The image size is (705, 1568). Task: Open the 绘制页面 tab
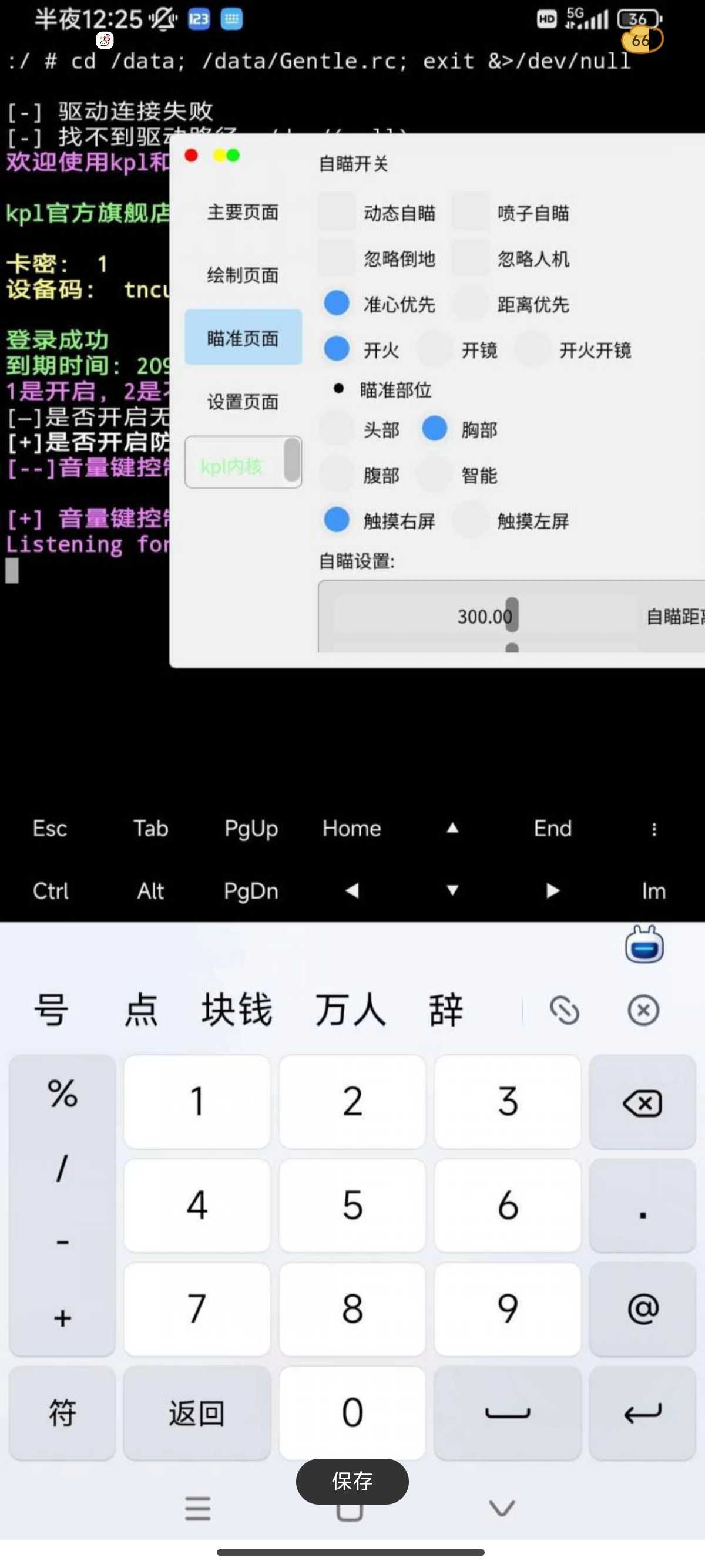click(x=242, y=275)
